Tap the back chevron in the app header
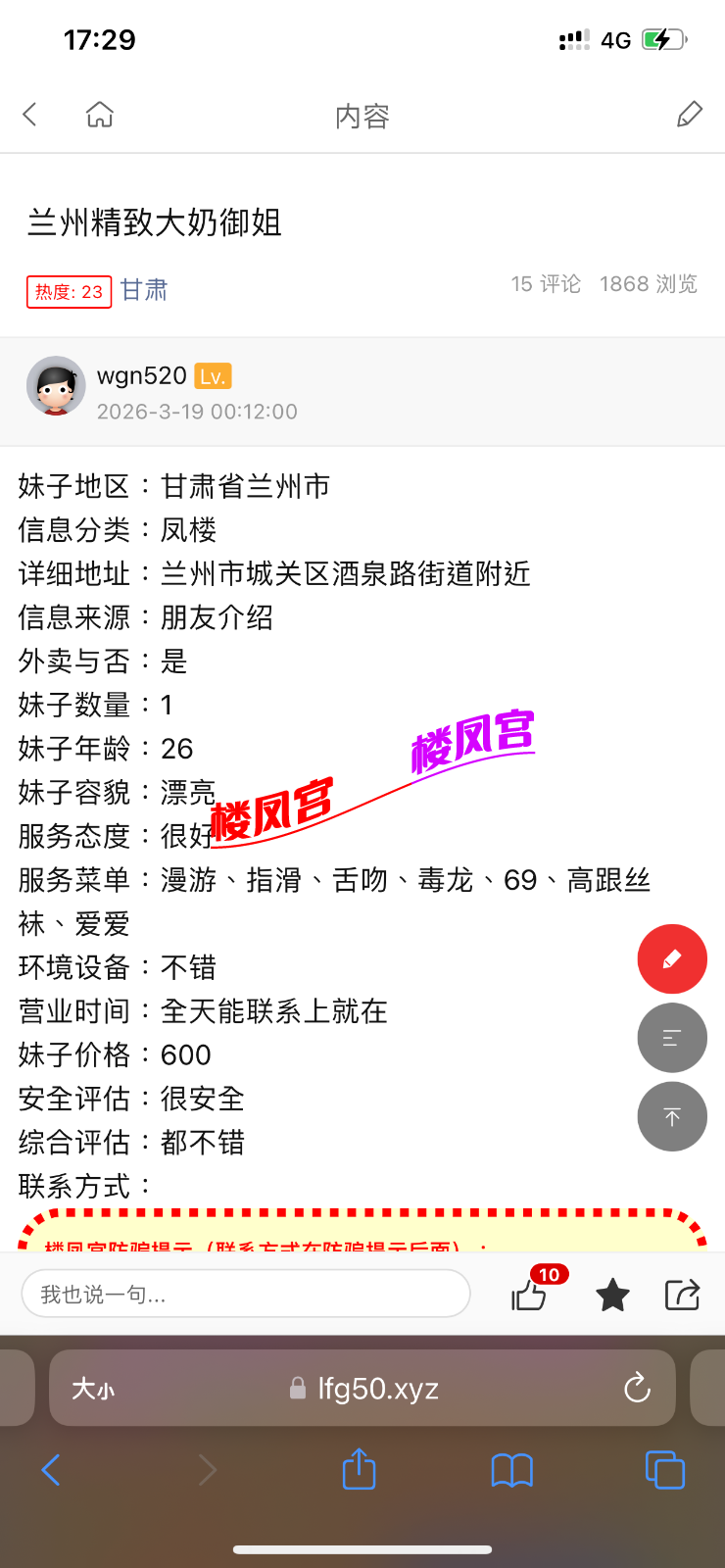This screenshot has height=1568, width=725. 28,114
